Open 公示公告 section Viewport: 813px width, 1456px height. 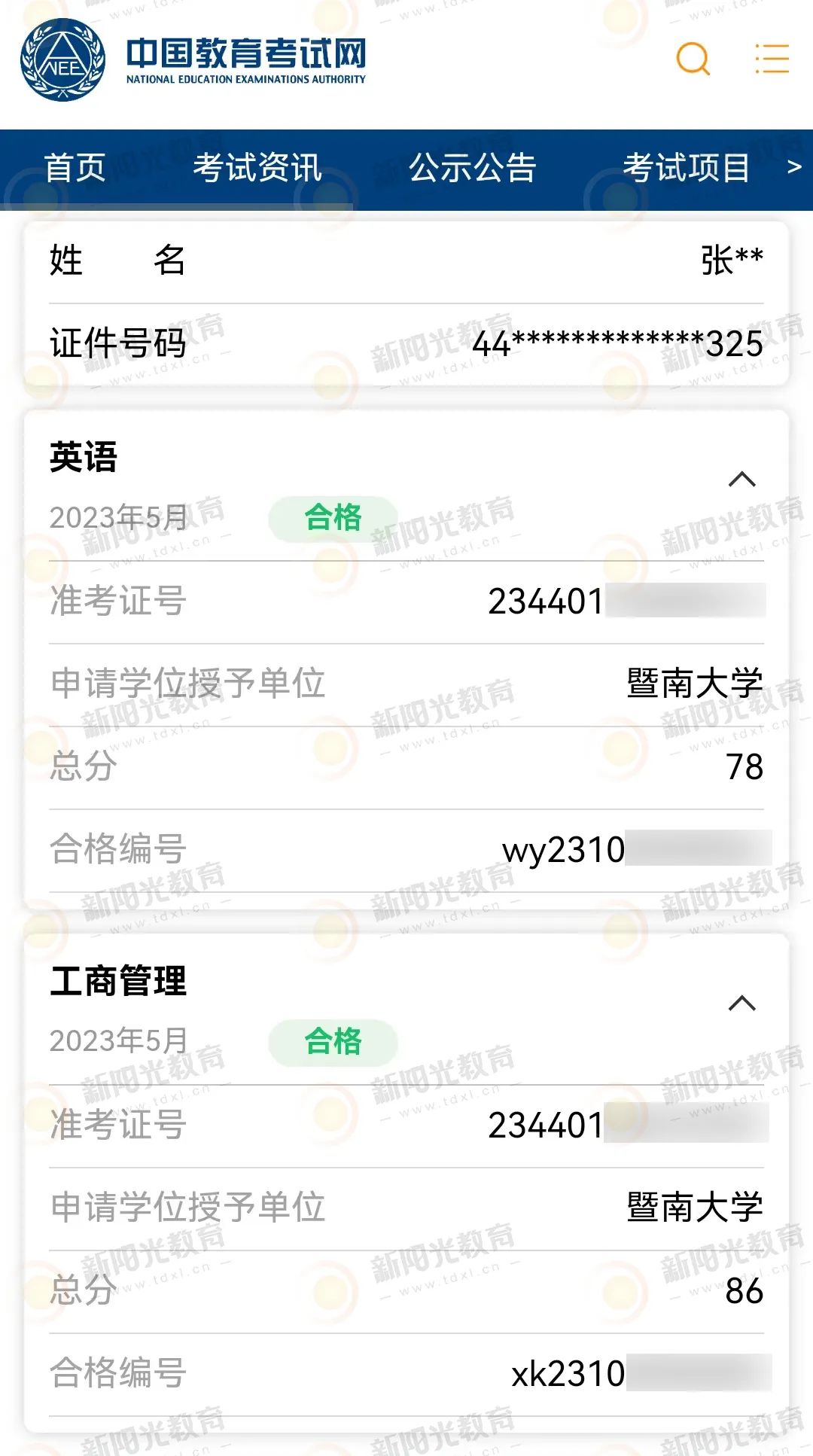tap(472, 167)
